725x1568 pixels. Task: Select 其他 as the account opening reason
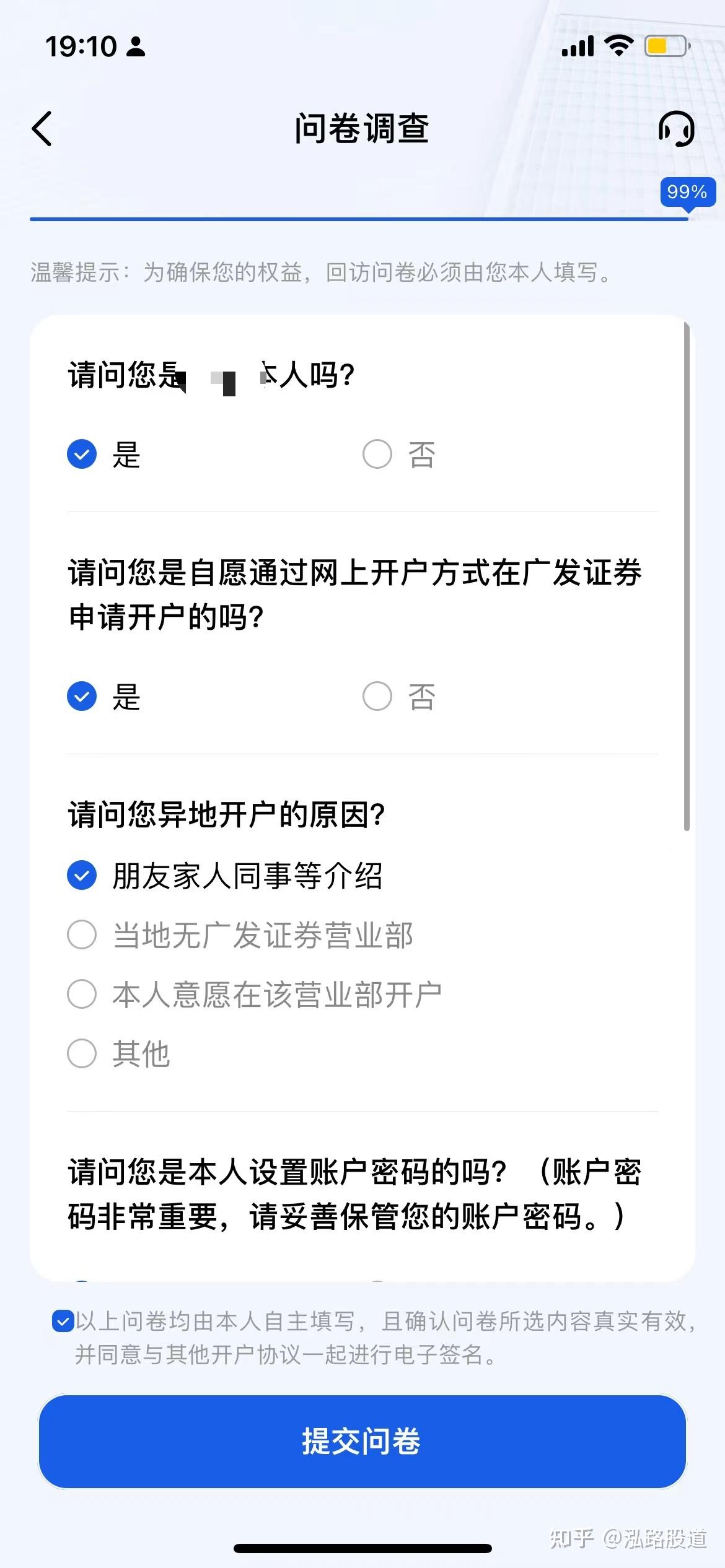(x=82, y=1053)
